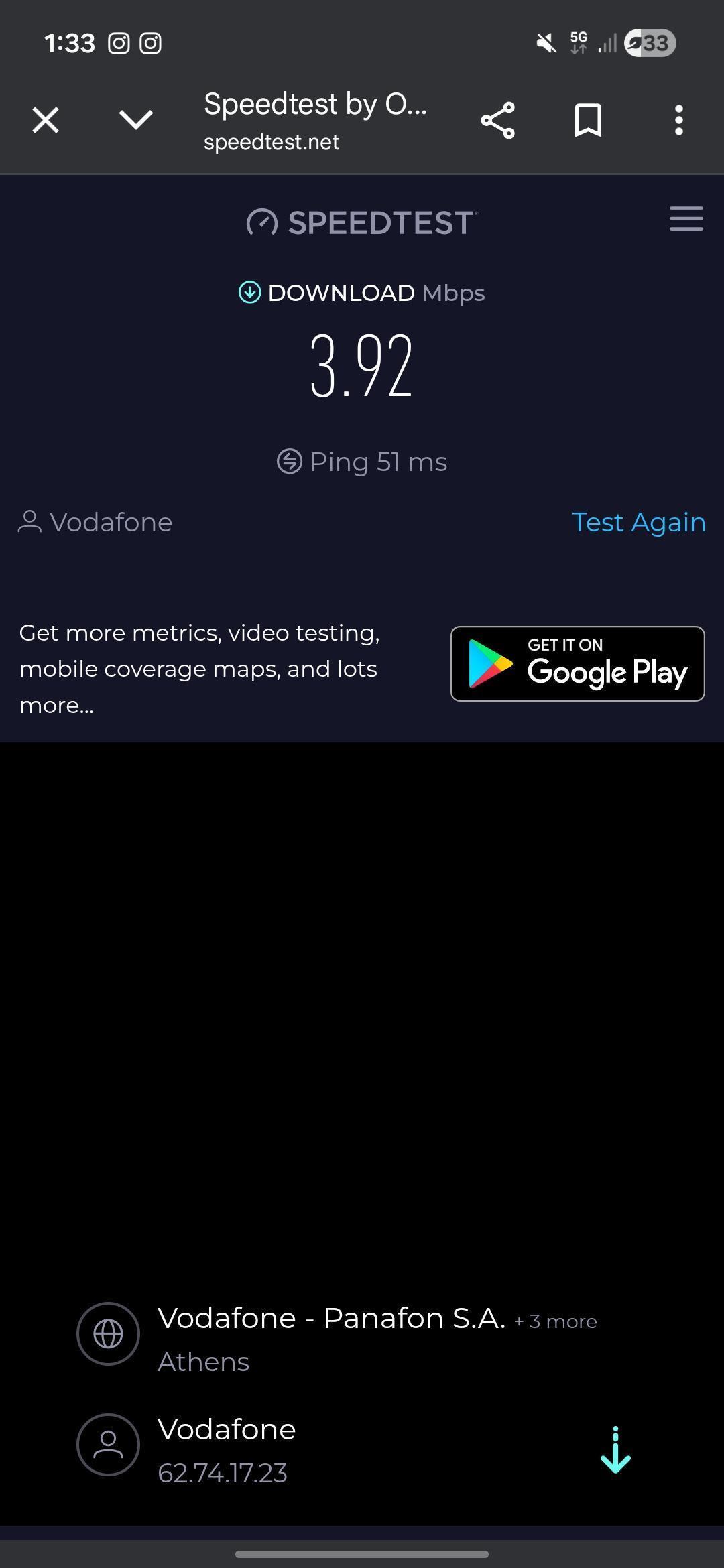Tap Test Again to rerun speed test

click(638, 522)
